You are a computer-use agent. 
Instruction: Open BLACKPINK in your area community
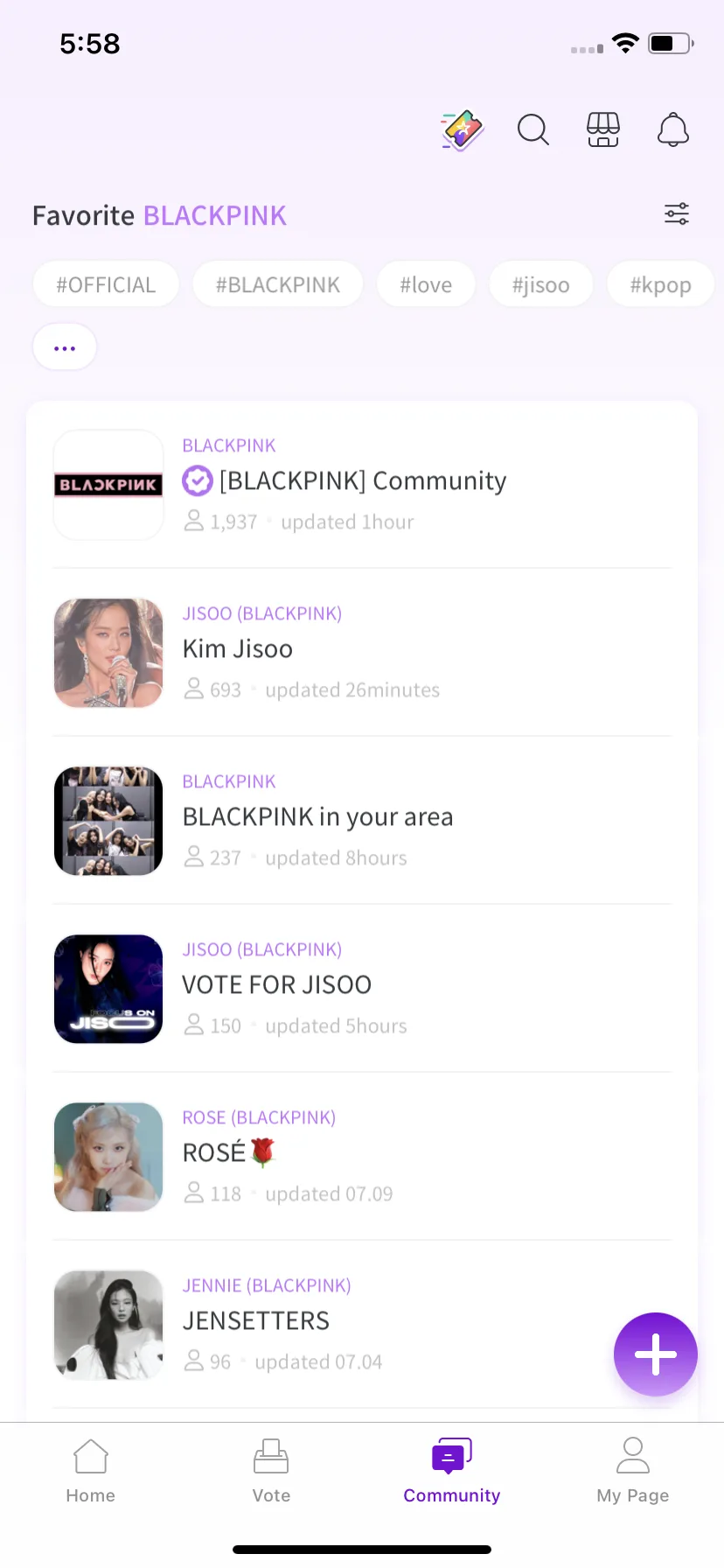[x=362, y=820]
